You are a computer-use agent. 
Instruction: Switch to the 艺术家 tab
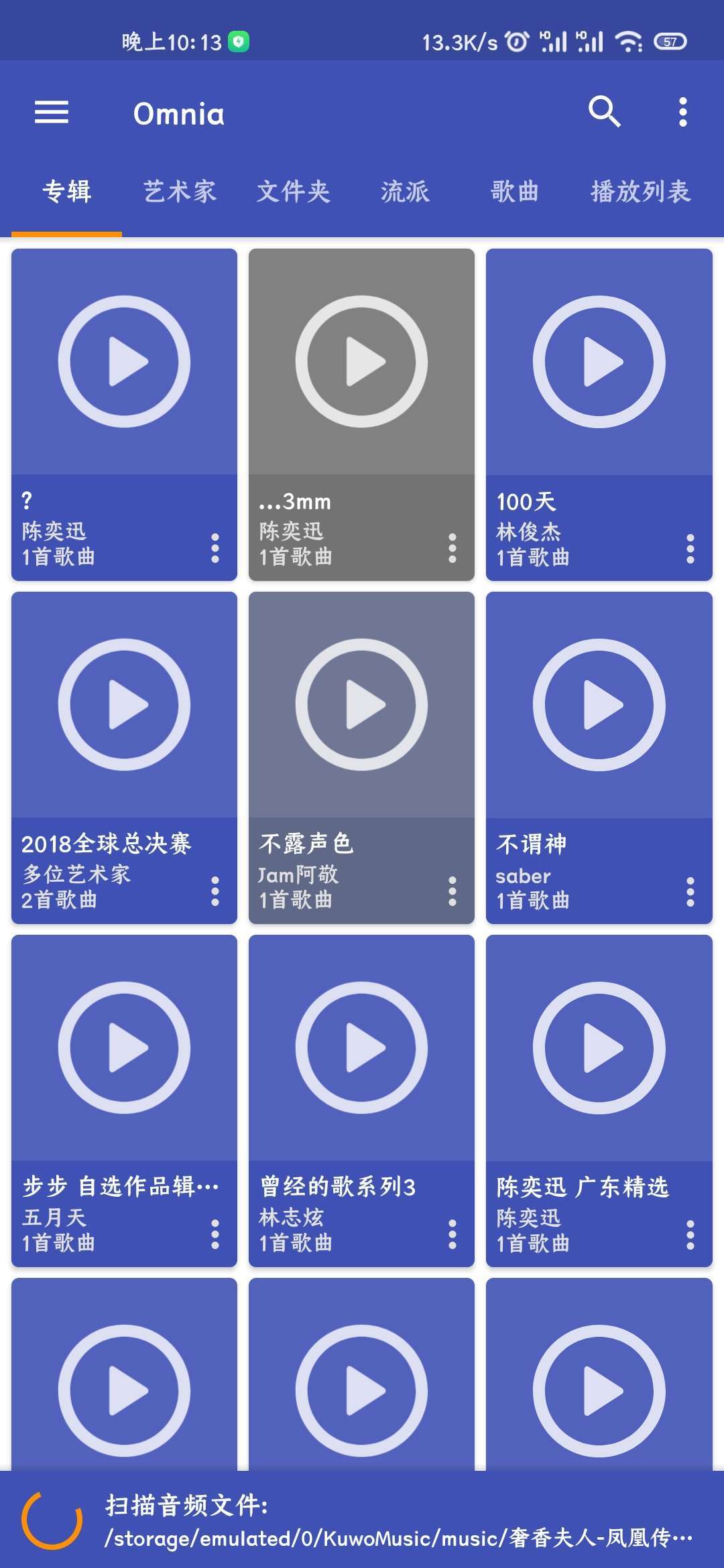[x=178, y=191]
